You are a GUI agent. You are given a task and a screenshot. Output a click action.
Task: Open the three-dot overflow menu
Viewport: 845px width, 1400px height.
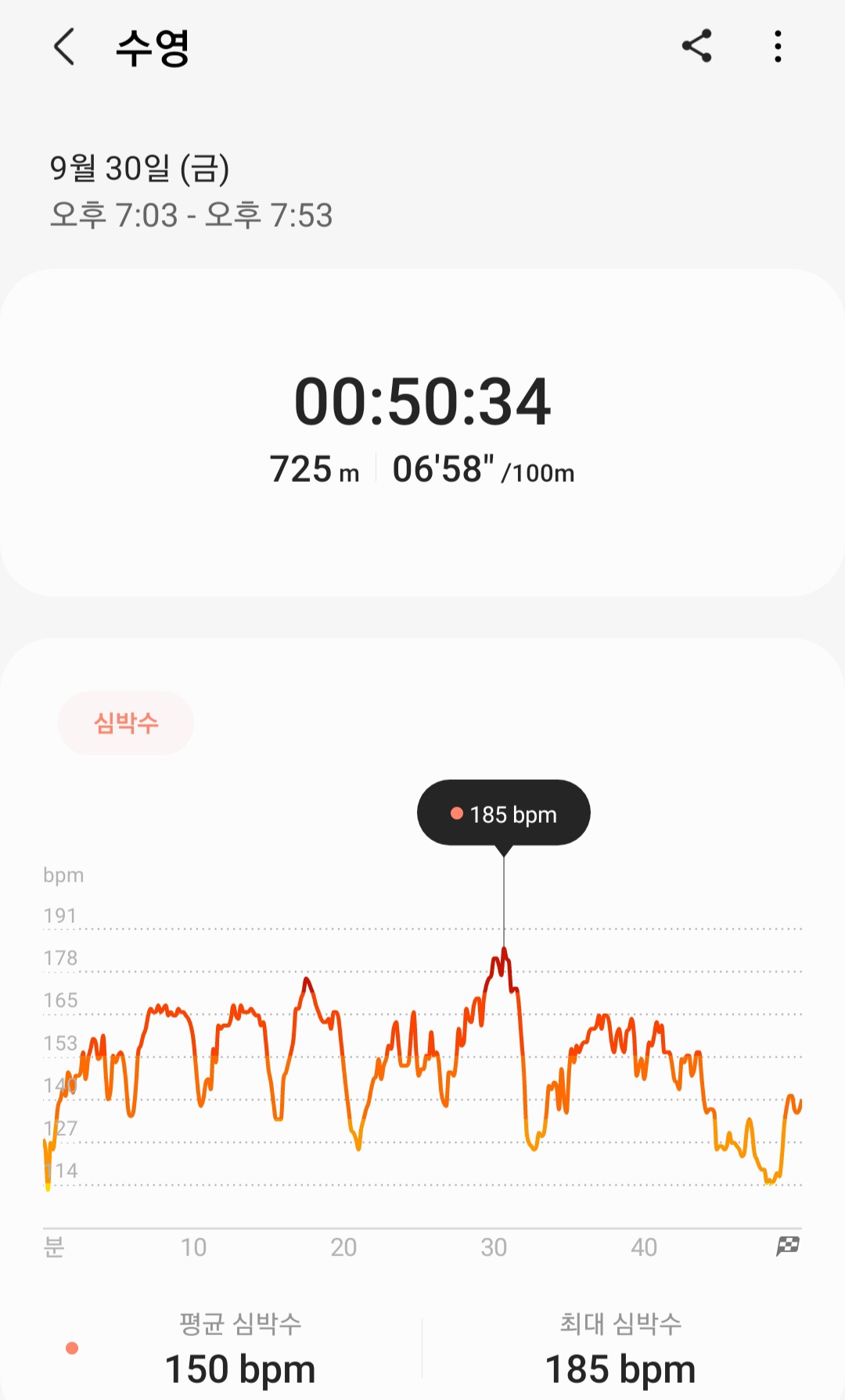tap(778, 47)
